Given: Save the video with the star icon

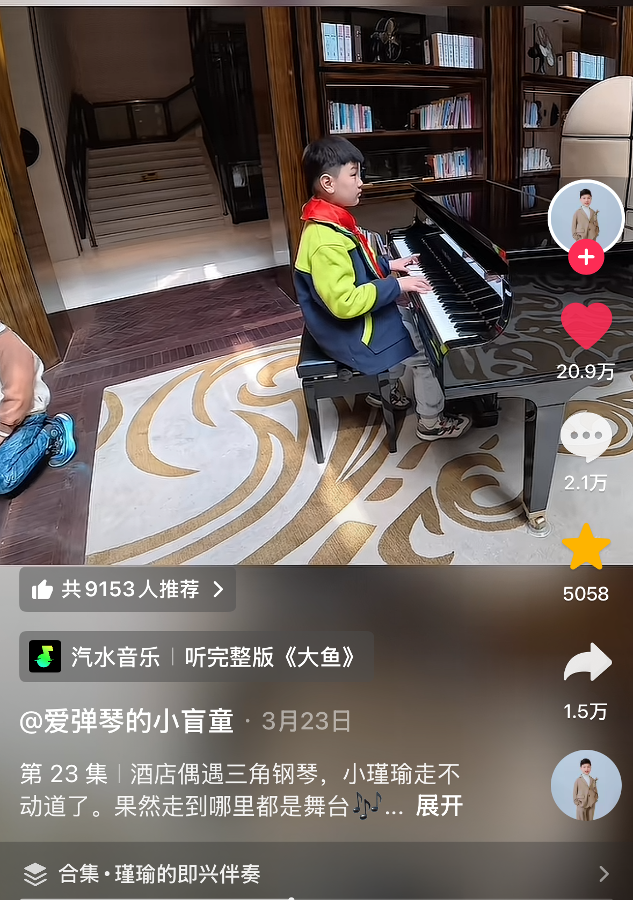Looking at the screenshot, I should (586, 547).
